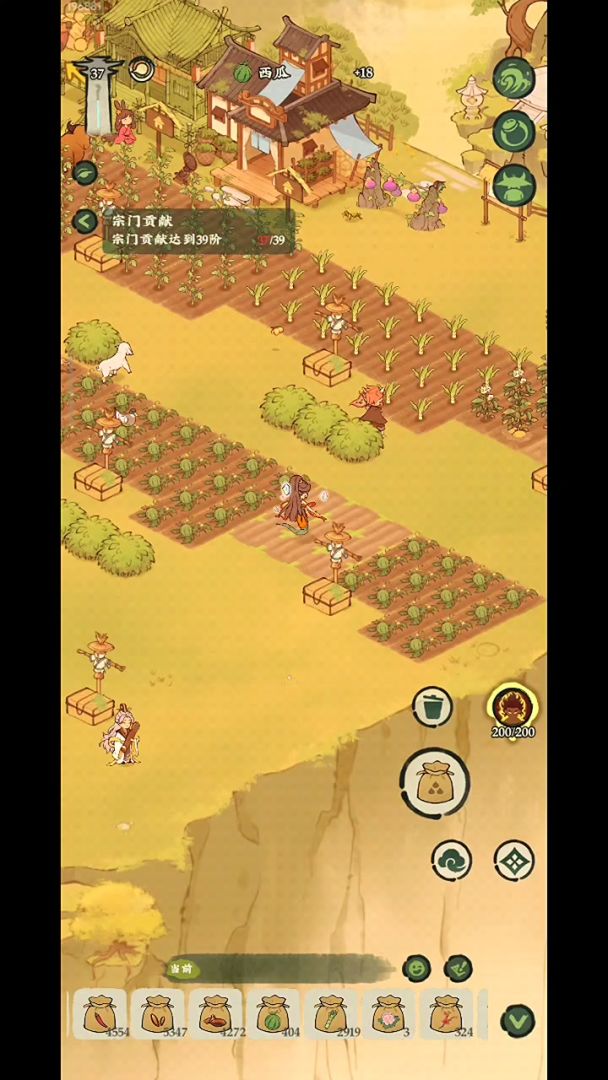608x1080 pixels.
Task: Select the seed bag with count 3347
Action: point(158,1014)
